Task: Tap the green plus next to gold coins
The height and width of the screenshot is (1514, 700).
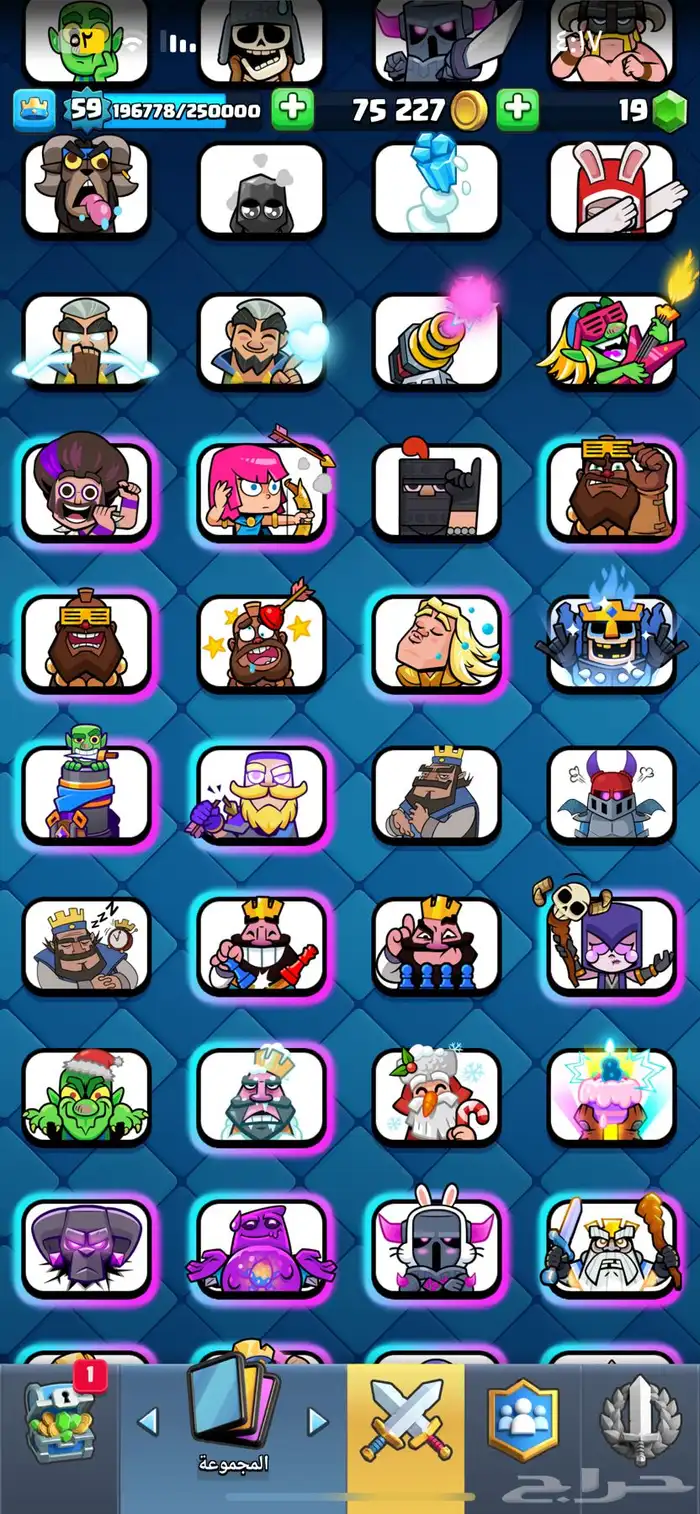Action: click(x=517, y=109)
